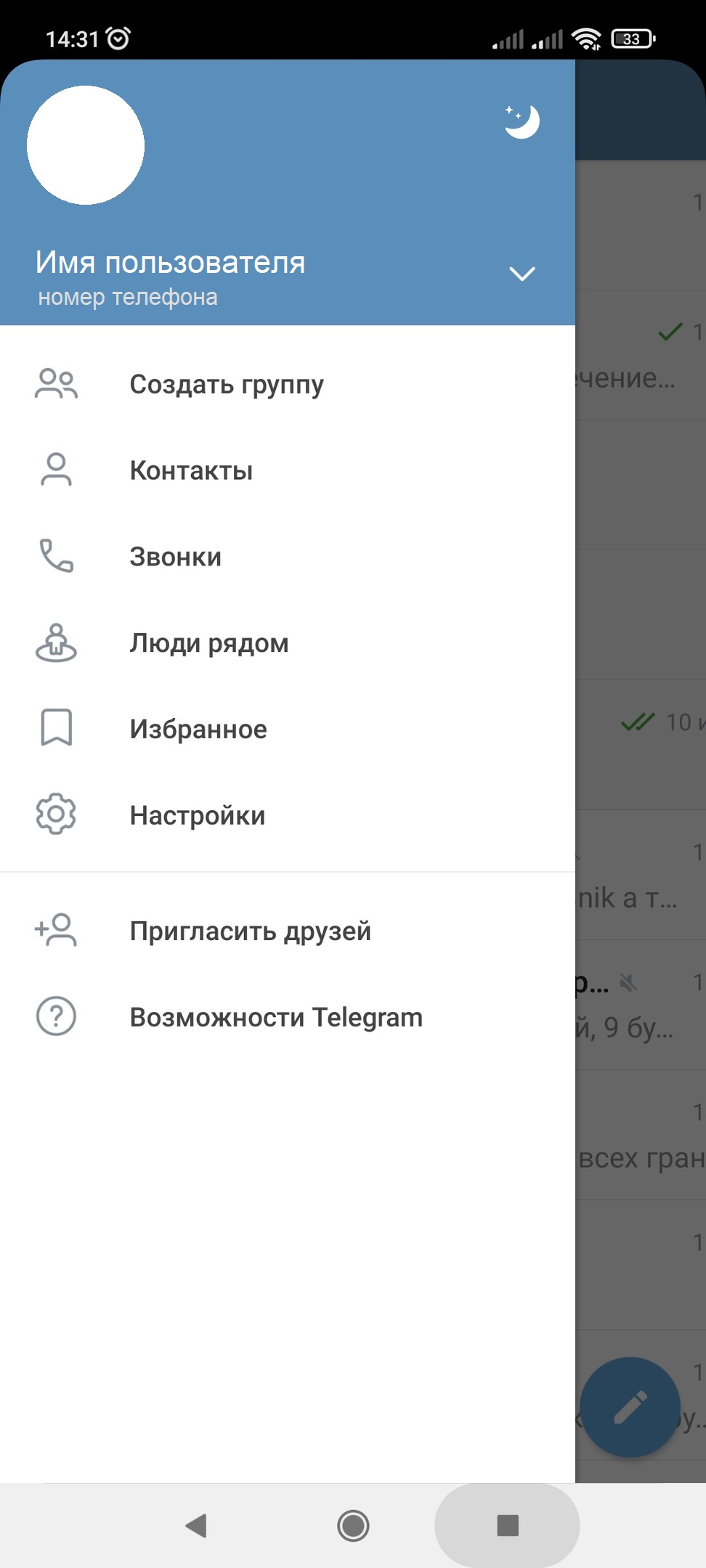Click the Настройки gear icon
This screenshot has height=1568, width=706.
click(x=56, y=814)
